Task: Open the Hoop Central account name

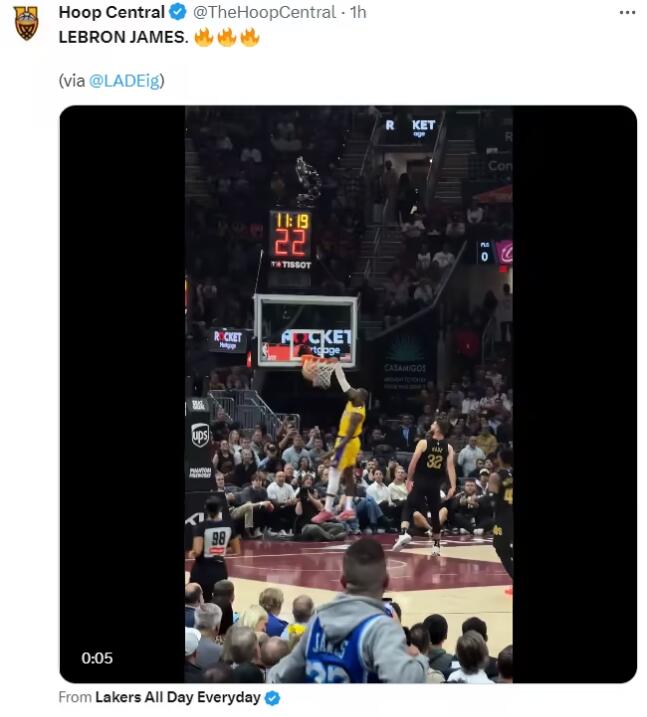Action: click(x=111, y=12)
